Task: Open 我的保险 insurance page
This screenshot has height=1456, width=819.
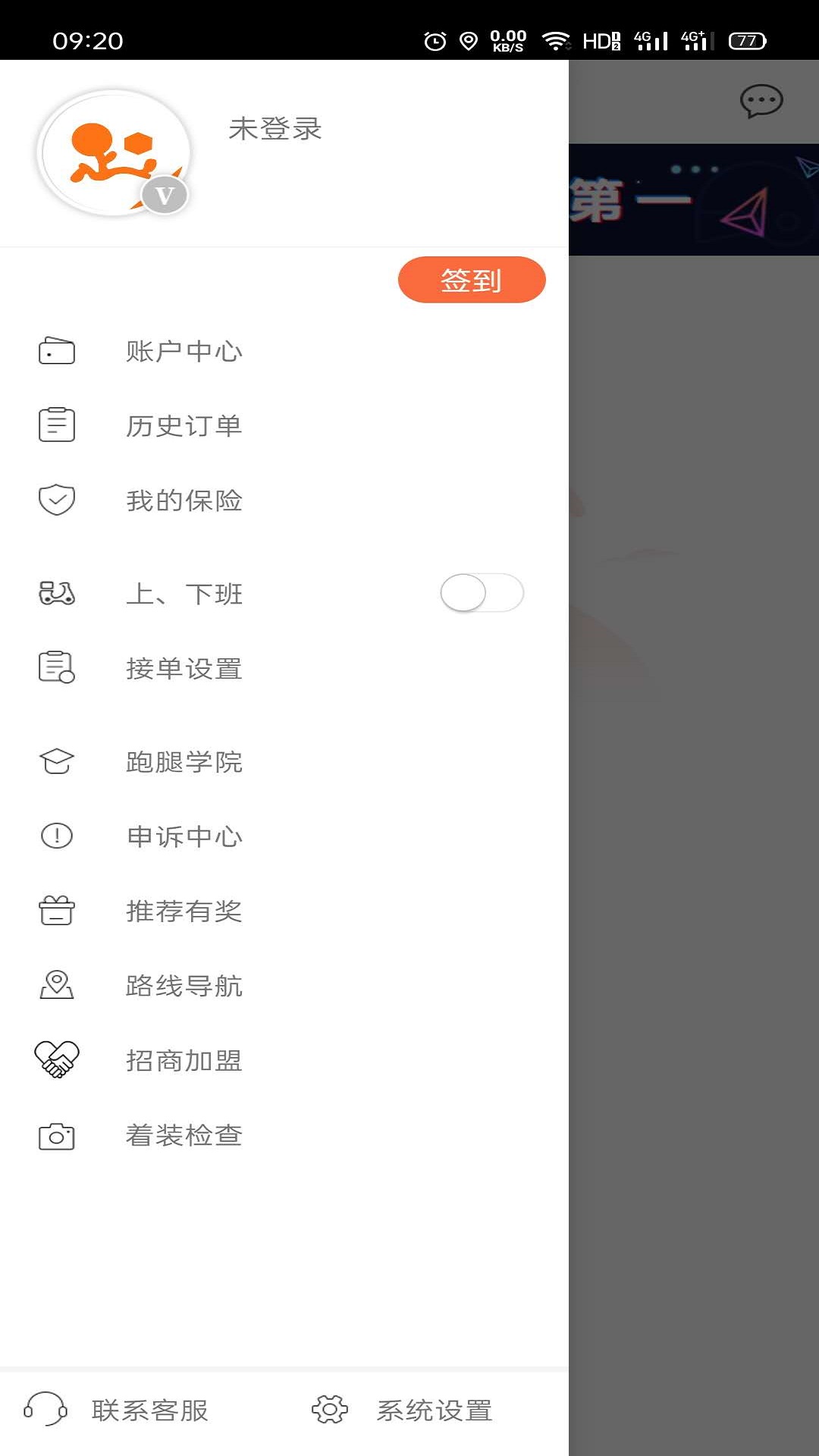Action: [x=184, y=500]
